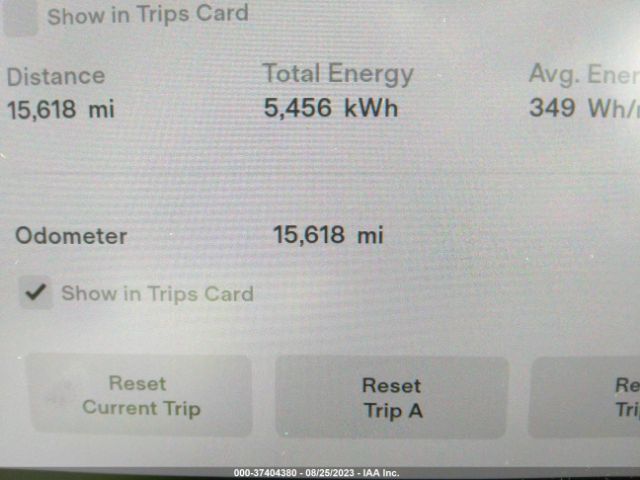The width and height of the screenshot is (640, 480).
Task: Reset the current trip
Action: (x=138, y=396)
